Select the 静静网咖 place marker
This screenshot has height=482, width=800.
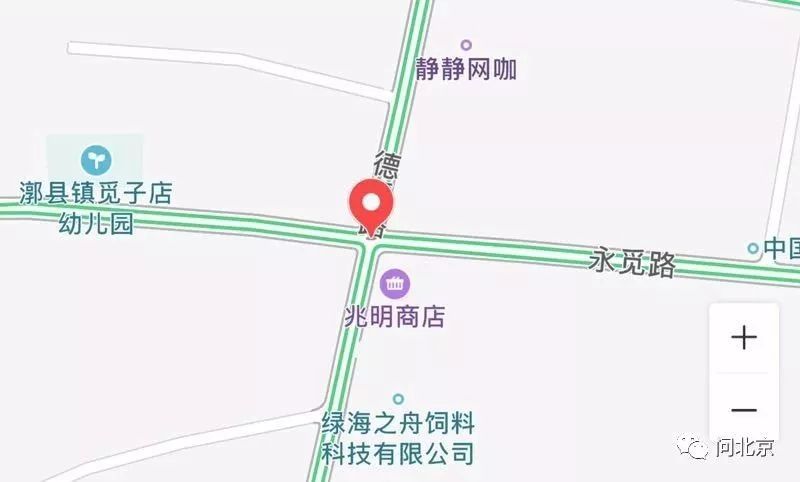[465, 45]
